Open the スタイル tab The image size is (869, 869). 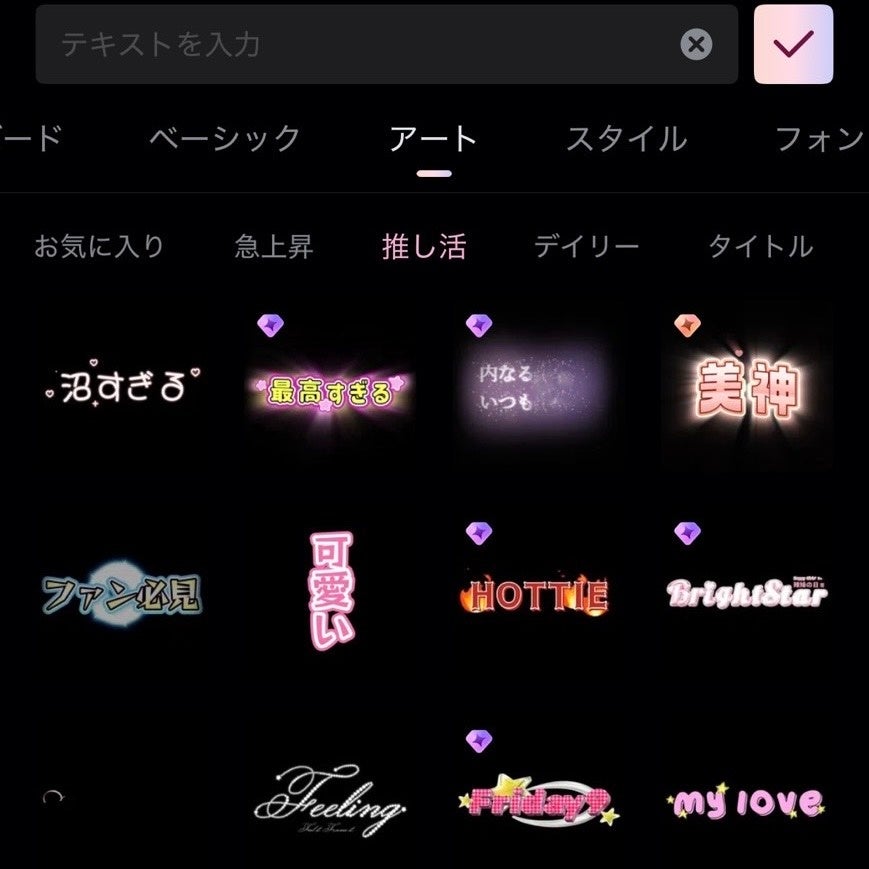click(x=626, y=139)
